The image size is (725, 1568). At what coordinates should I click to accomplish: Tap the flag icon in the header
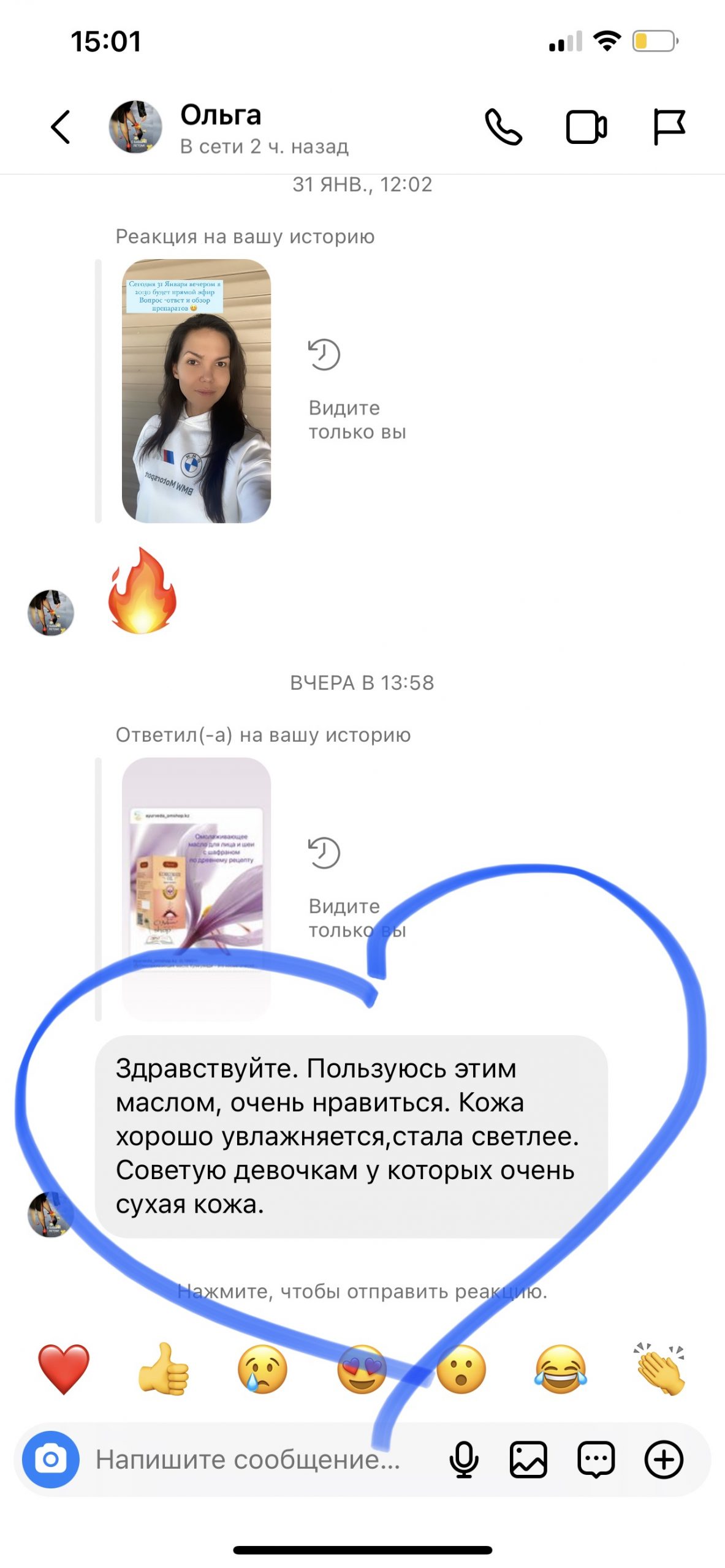pos(669,127)
